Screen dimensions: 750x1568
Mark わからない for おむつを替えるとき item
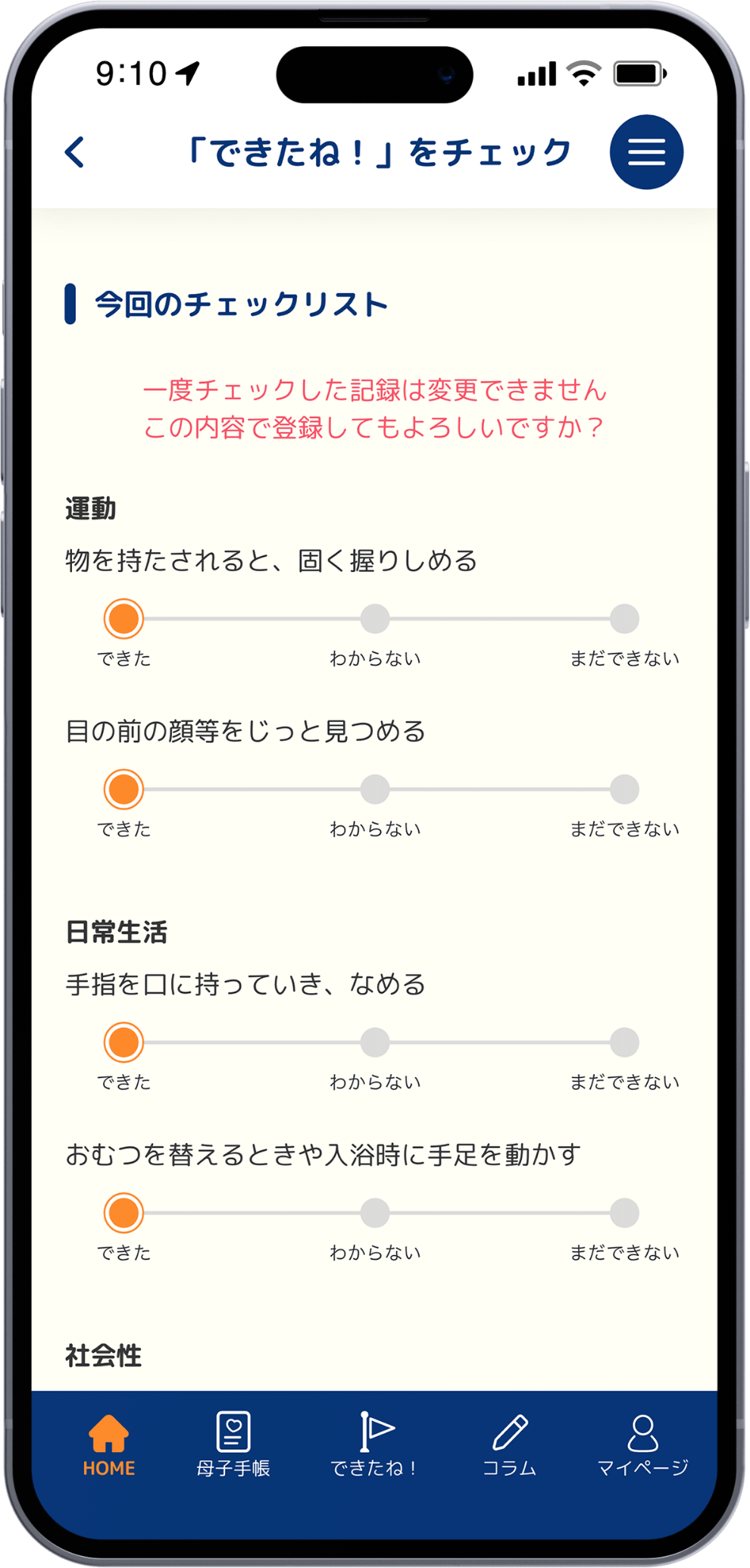pos(375,1213)
